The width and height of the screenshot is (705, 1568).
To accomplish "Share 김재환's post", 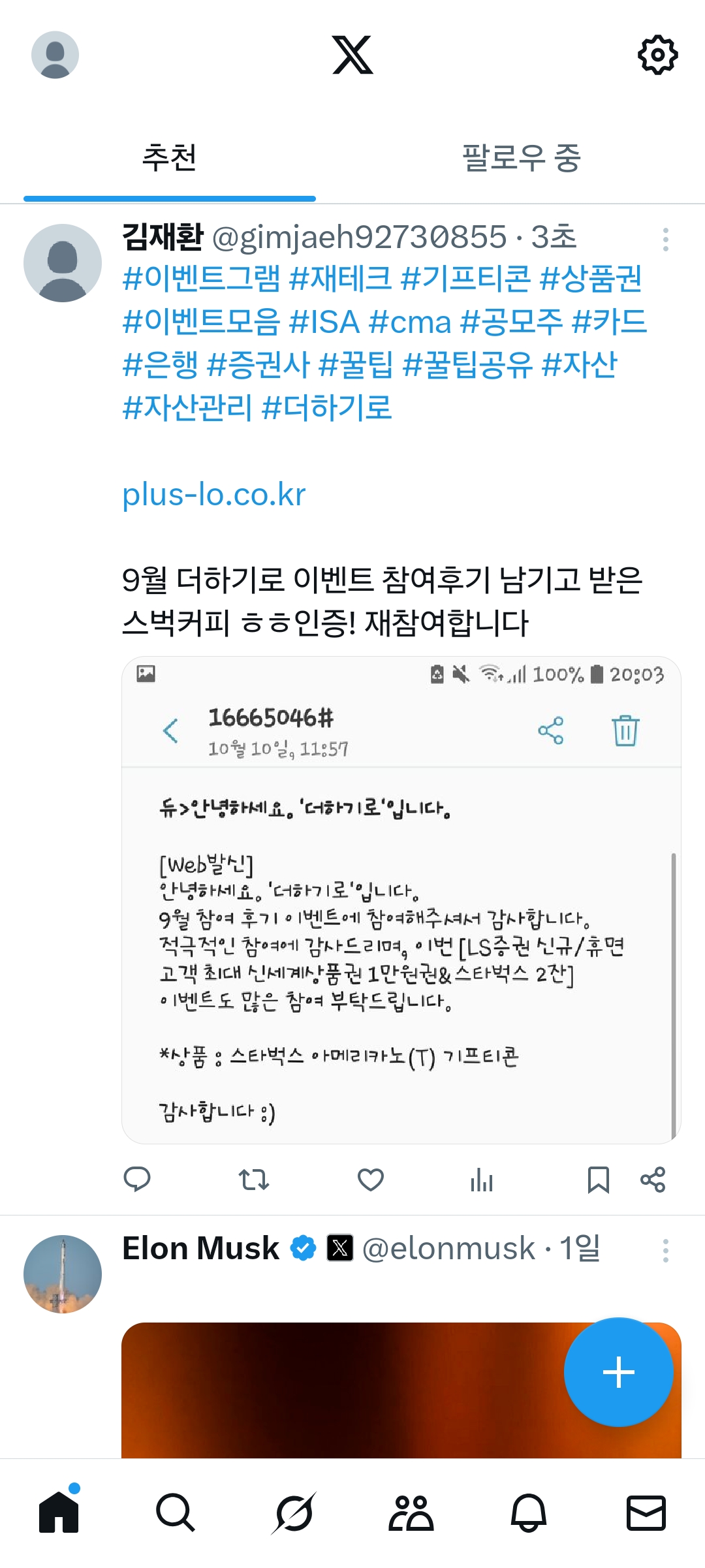I will (x=653, y=1180).
